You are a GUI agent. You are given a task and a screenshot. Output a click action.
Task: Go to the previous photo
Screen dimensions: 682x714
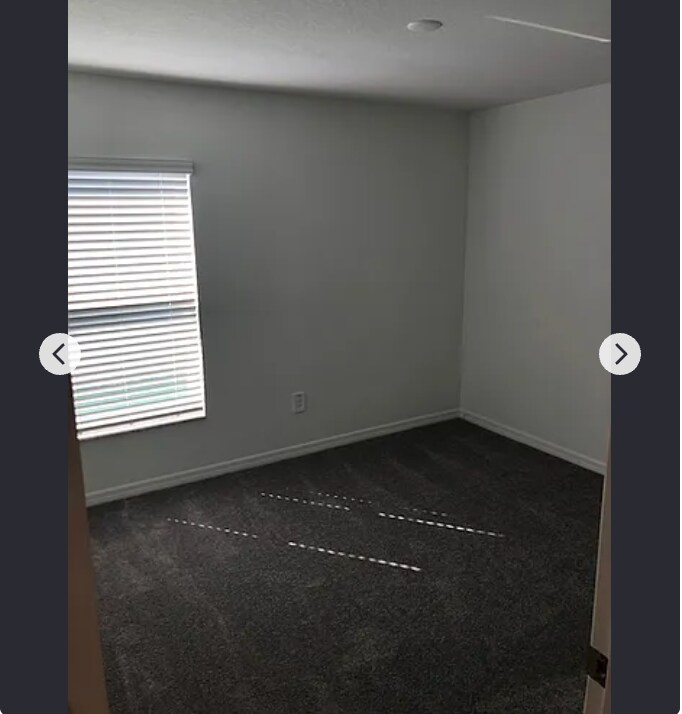tap(60, 354)
